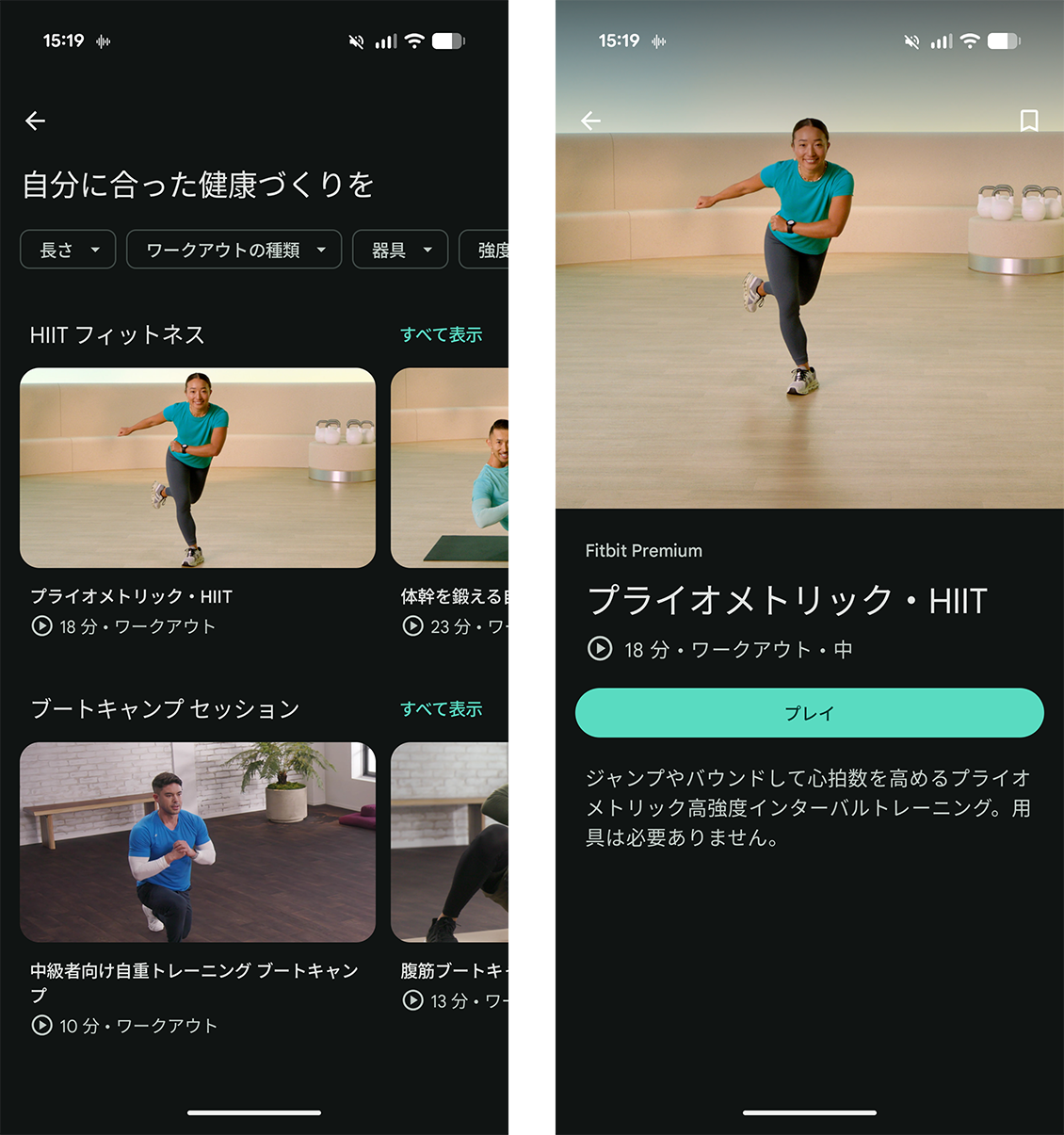Show all ブートキャンプ セッション workouts
Viewport: 1064px width, 1135px height.
[x=441, y=708]
